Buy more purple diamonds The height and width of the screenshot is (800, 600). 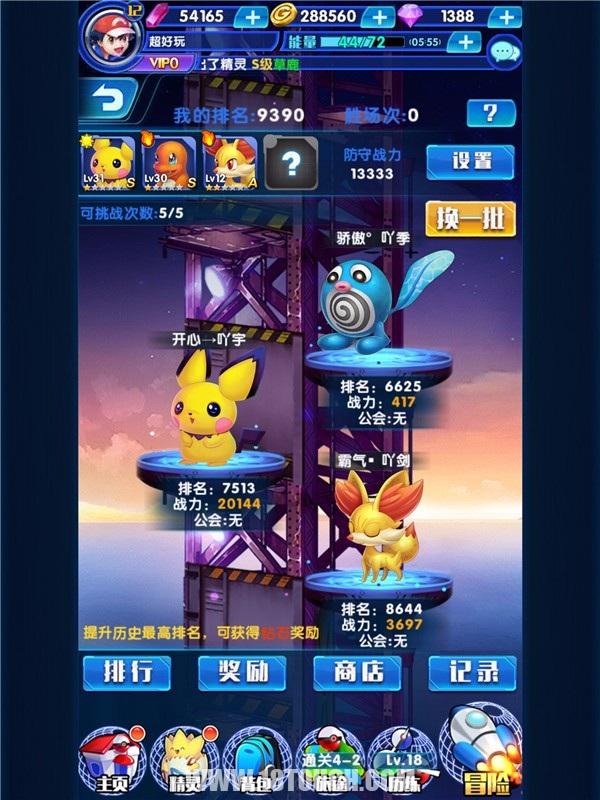(x=507, y=16)
